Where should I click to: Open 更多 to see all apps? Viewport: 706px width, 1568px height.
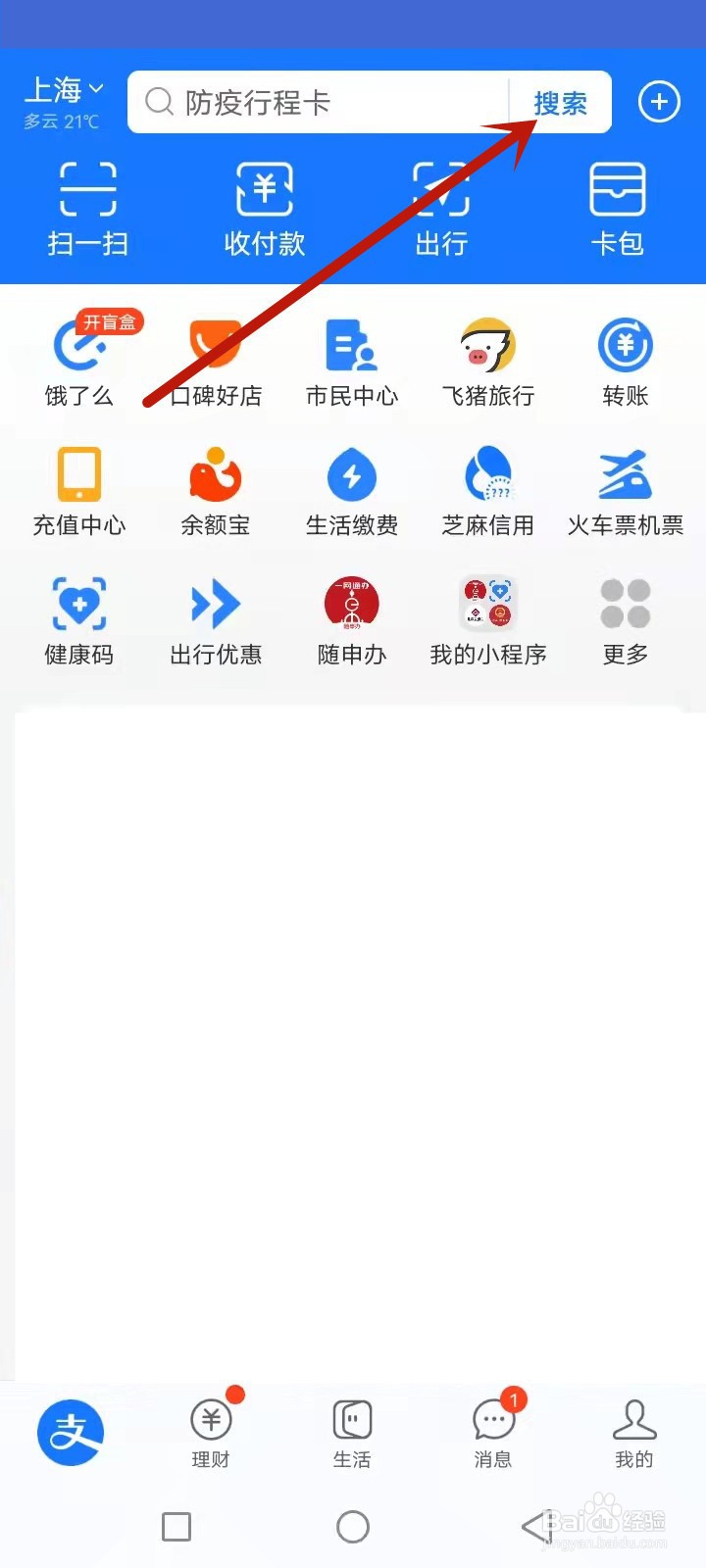pyautogui.click(x=624, y=619)
